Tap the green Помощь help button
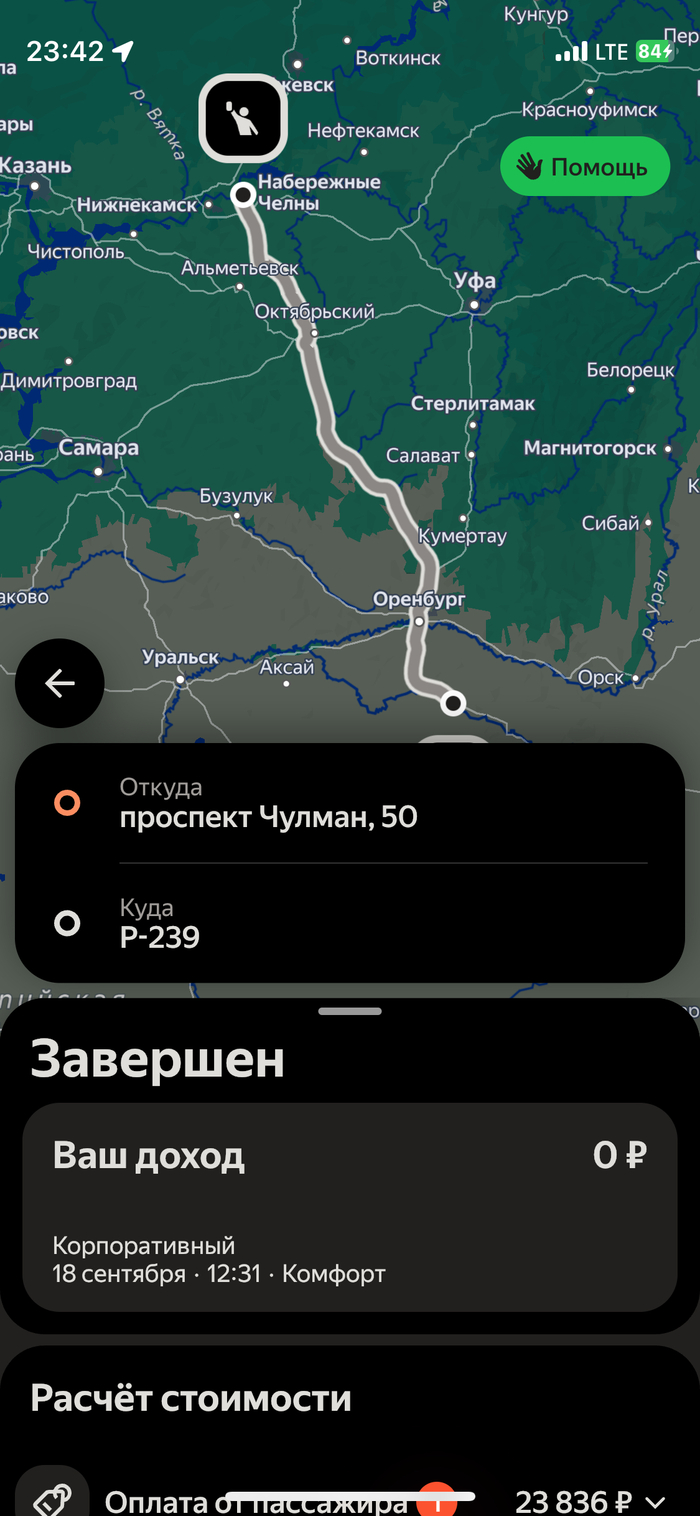The image size is (700, 1516). click(x=585, y=166)
